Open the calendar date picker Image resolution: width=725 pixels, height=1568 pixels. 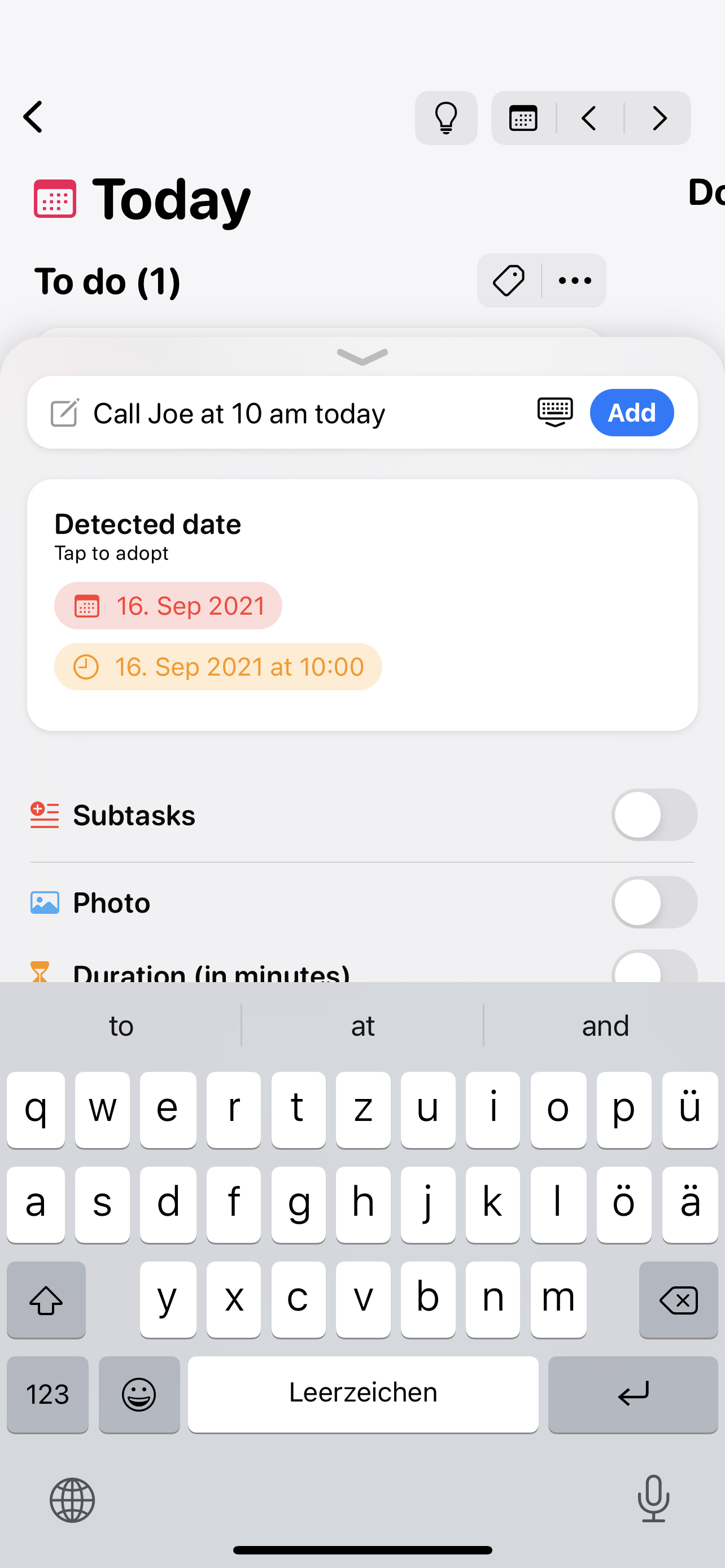[523, 118]
